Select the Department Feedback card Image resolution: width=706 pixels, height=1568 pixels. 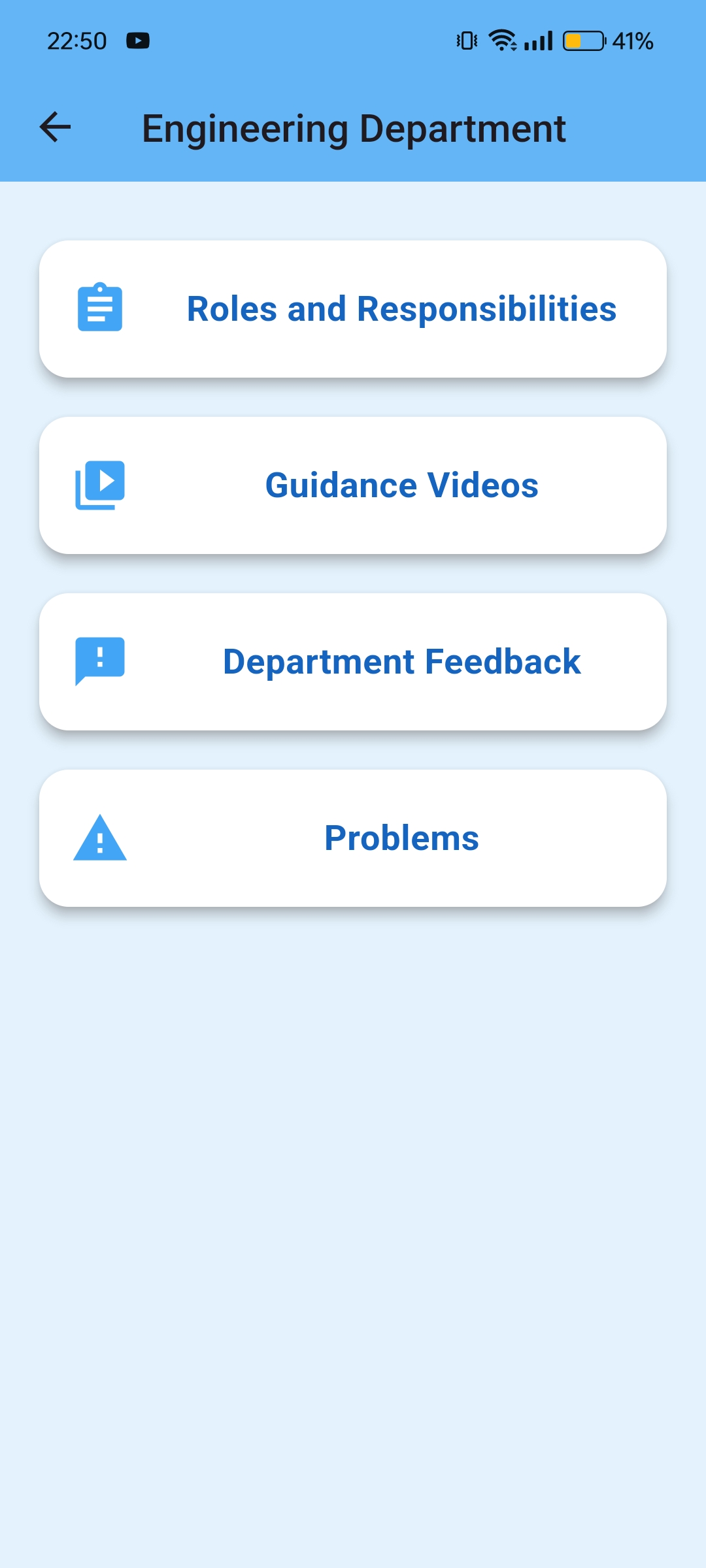pos(353,662)
